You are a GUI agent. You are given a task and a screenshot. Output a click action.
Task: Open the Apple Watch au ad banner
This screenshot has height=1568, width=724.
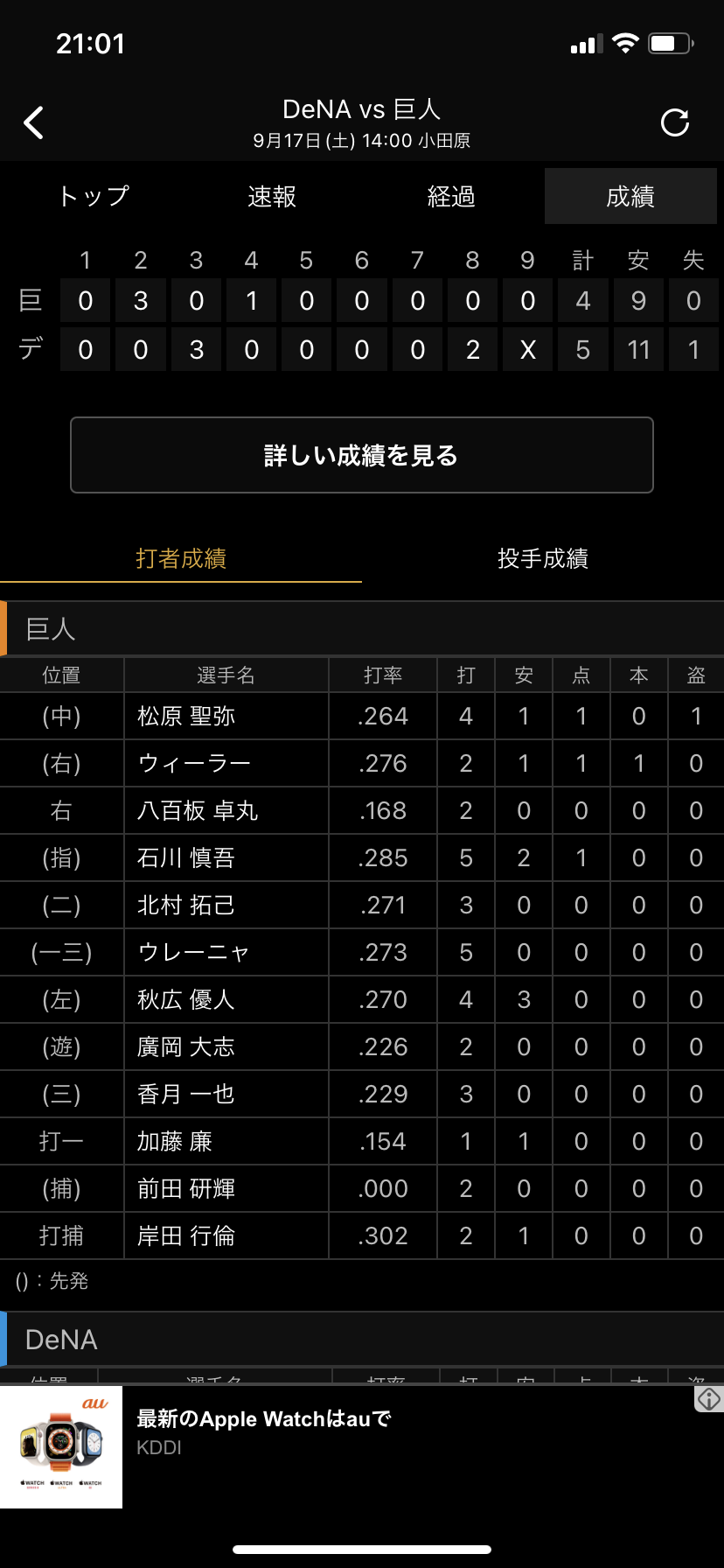[362, 1447]
